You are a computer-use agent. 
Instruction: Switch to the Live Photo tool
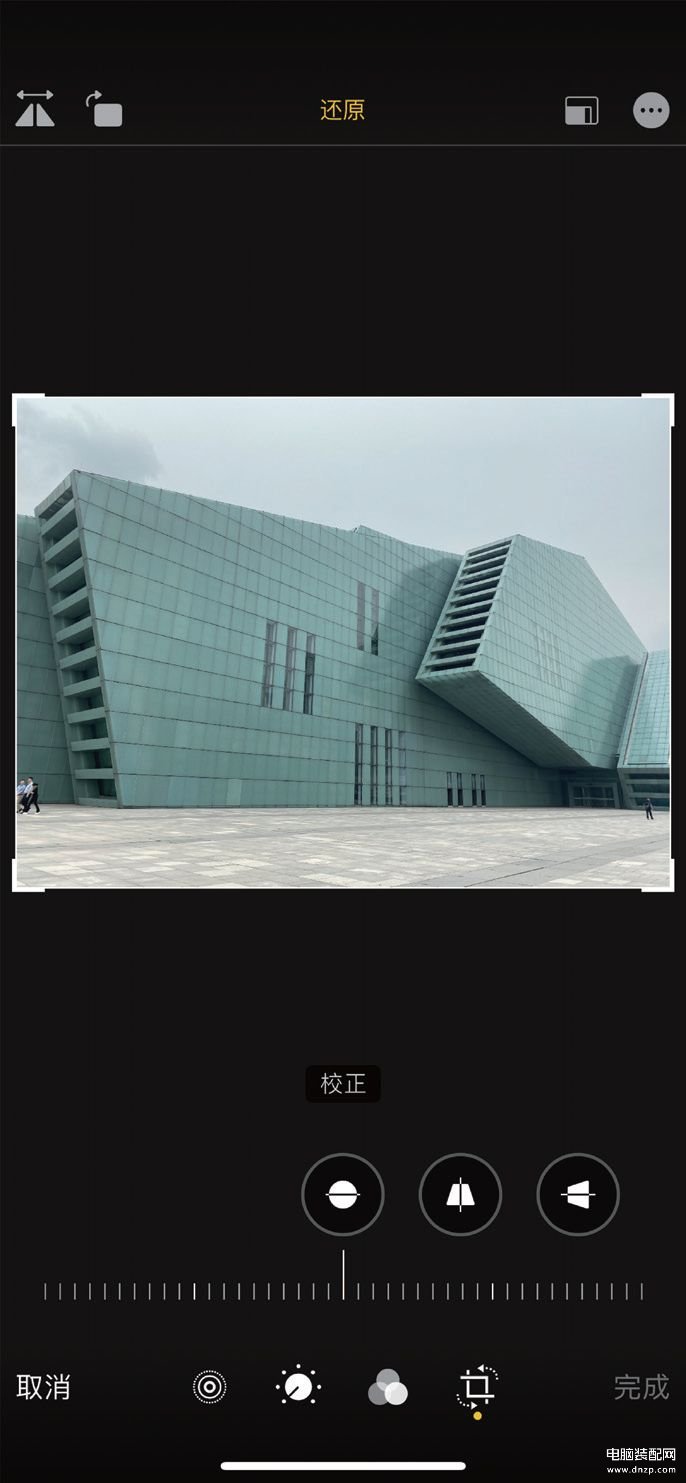tap(209, 1387)
